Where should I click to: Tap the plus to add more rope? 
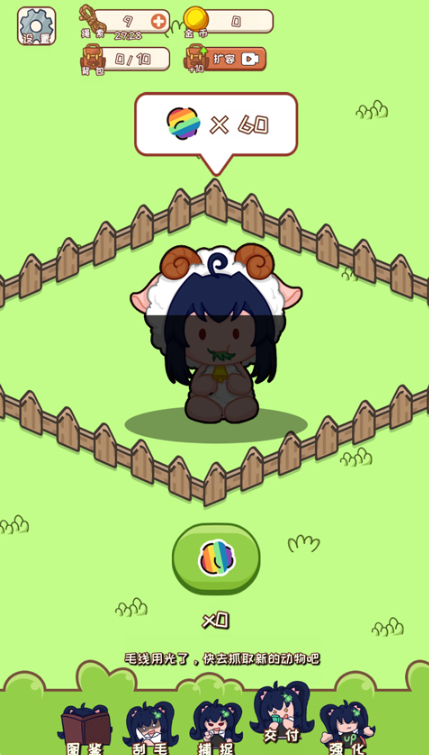(158, 21)
